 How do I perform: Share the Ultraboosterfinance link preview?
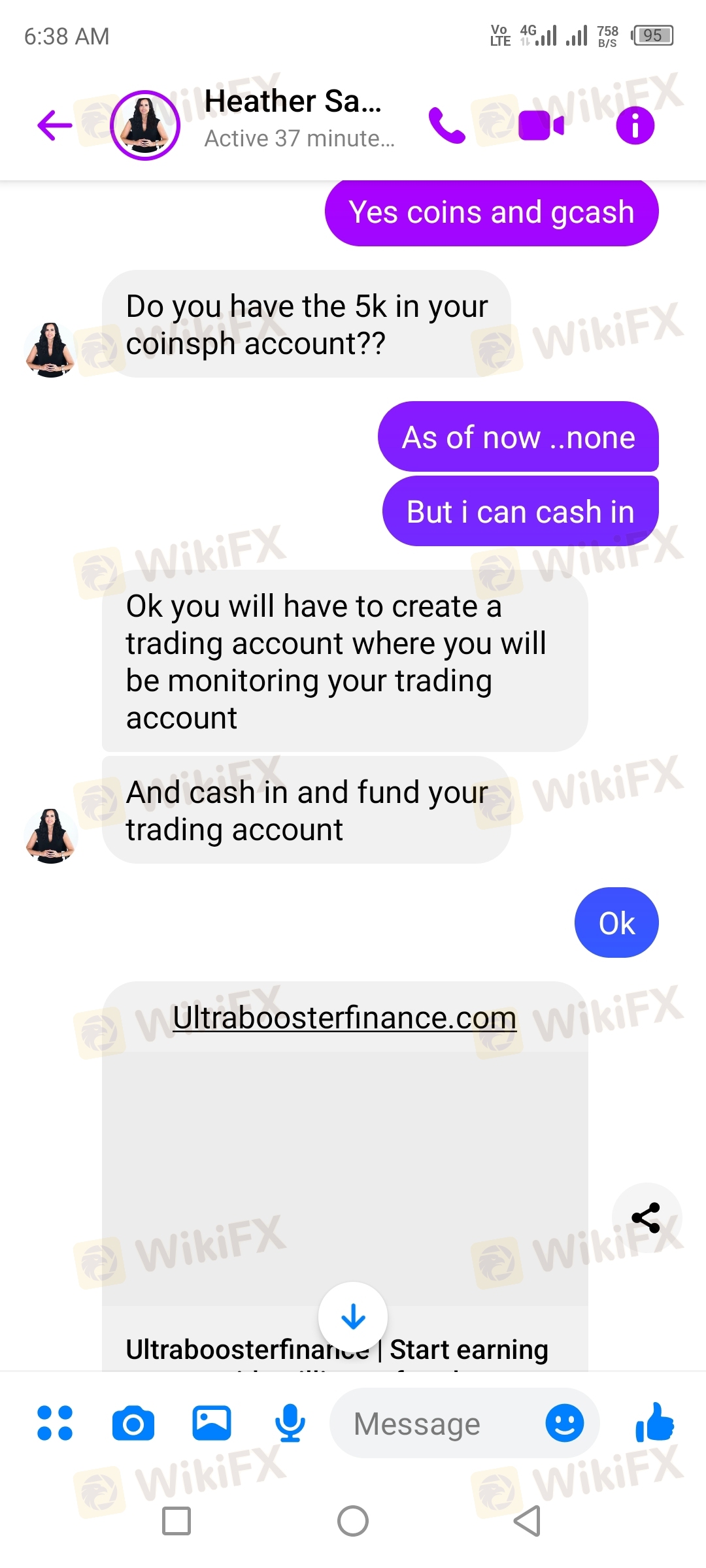tap(646, 1218)
